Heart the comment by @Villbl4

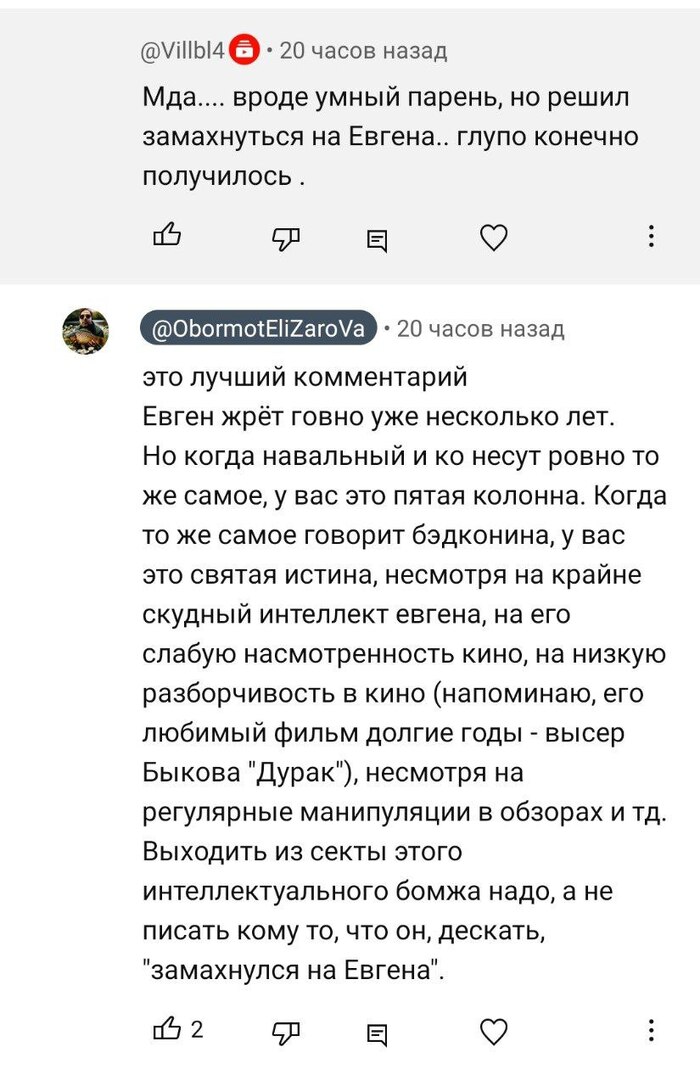tap(494, 237)
